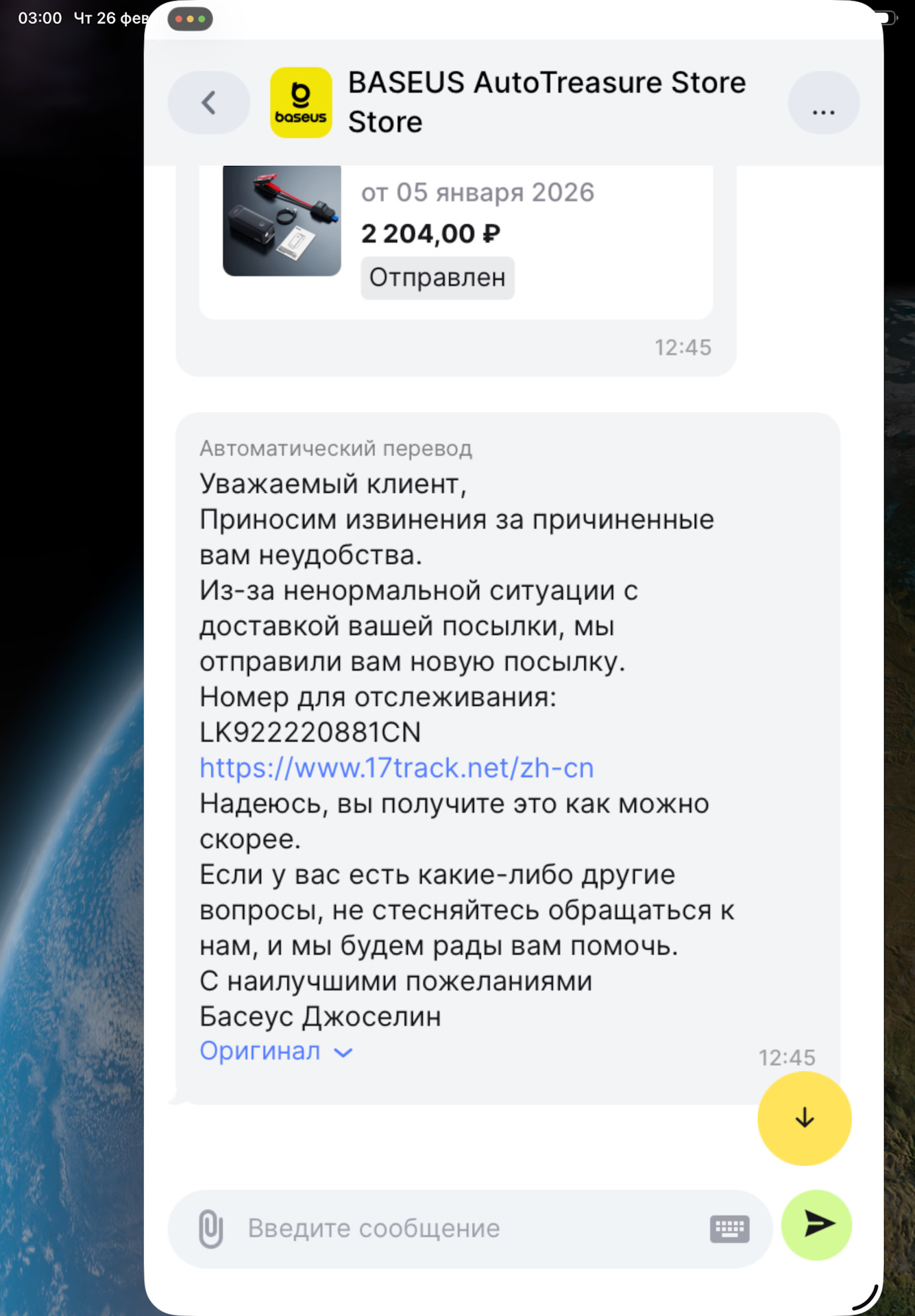Send the message with the green arrow
The width and height of the screenshot is (915, 1316).
[x=816, y=1225]
